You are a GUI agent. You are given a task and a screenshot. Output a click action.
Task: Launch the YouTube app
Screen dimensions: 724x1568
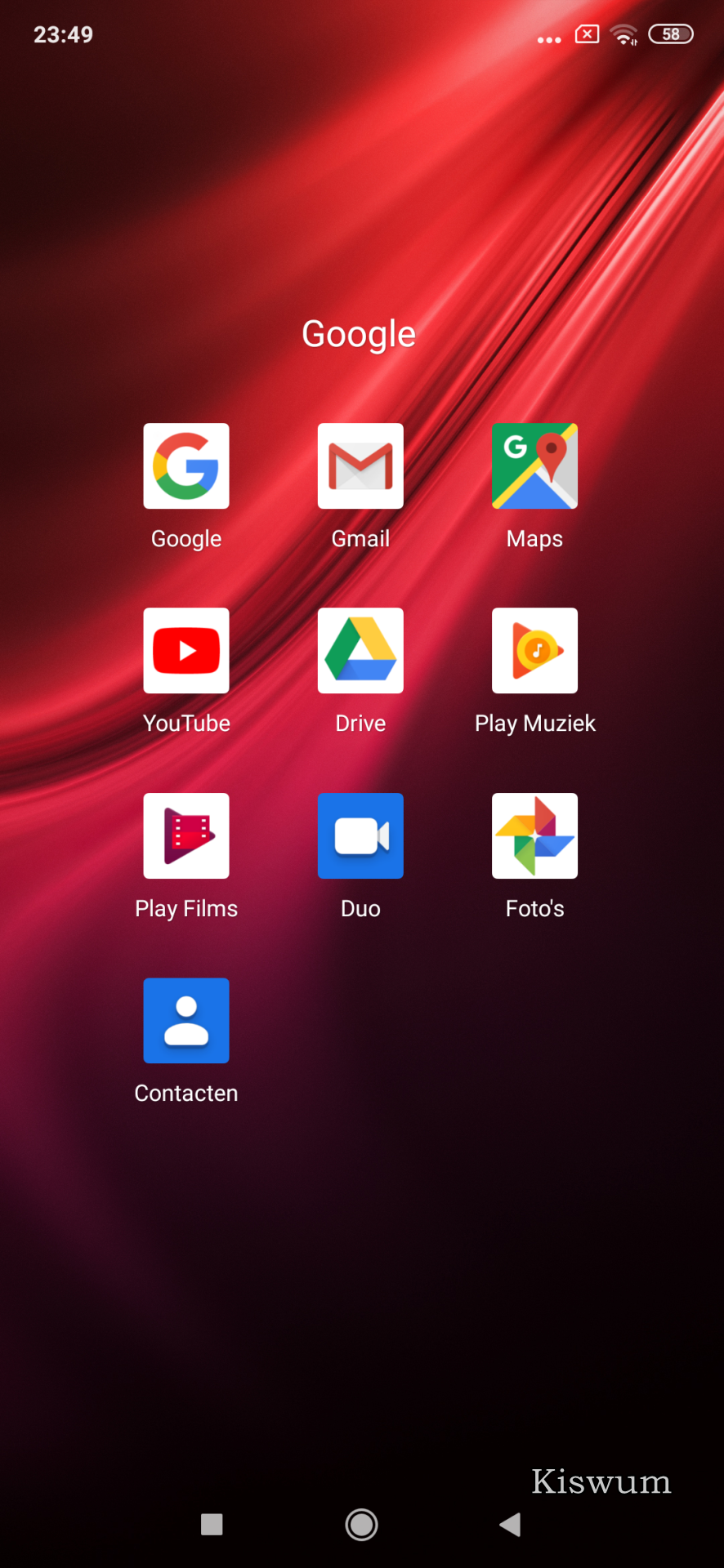[186, 651]
